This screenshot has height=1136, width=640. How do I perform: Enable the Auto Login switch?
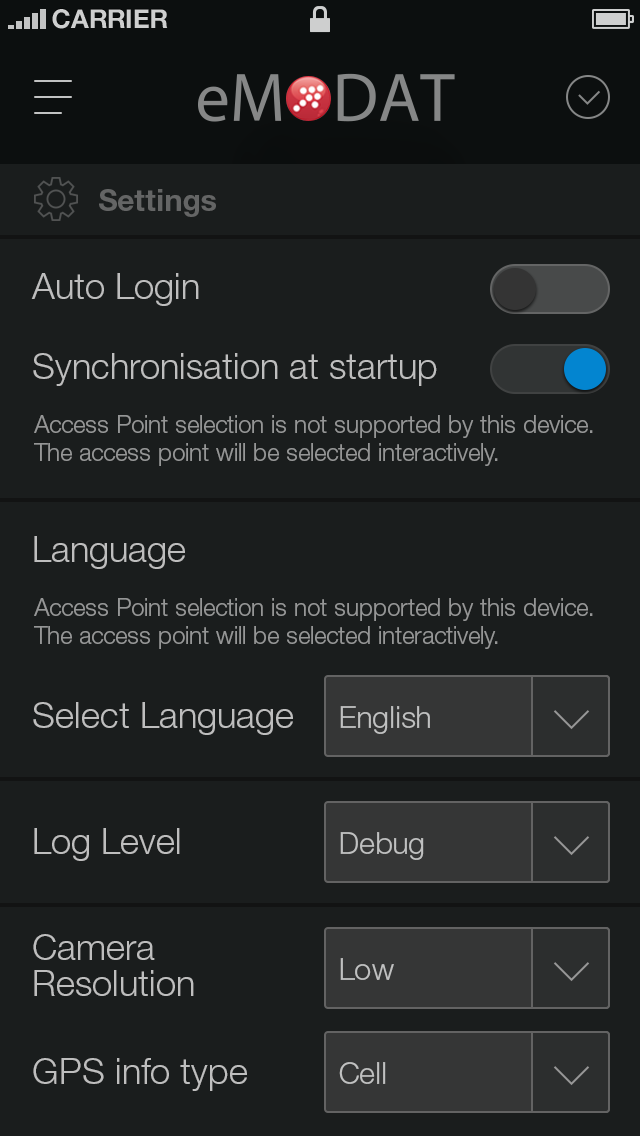point(549,289)
